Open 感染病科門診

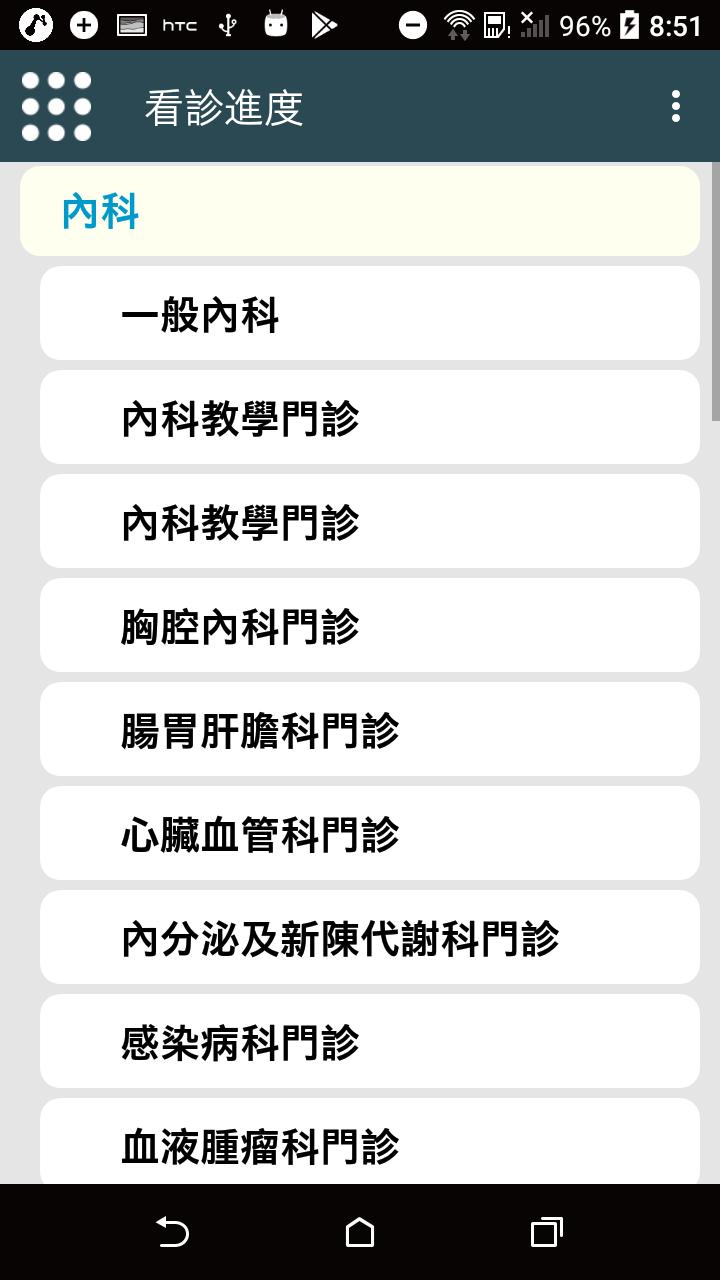(370, 1041)
